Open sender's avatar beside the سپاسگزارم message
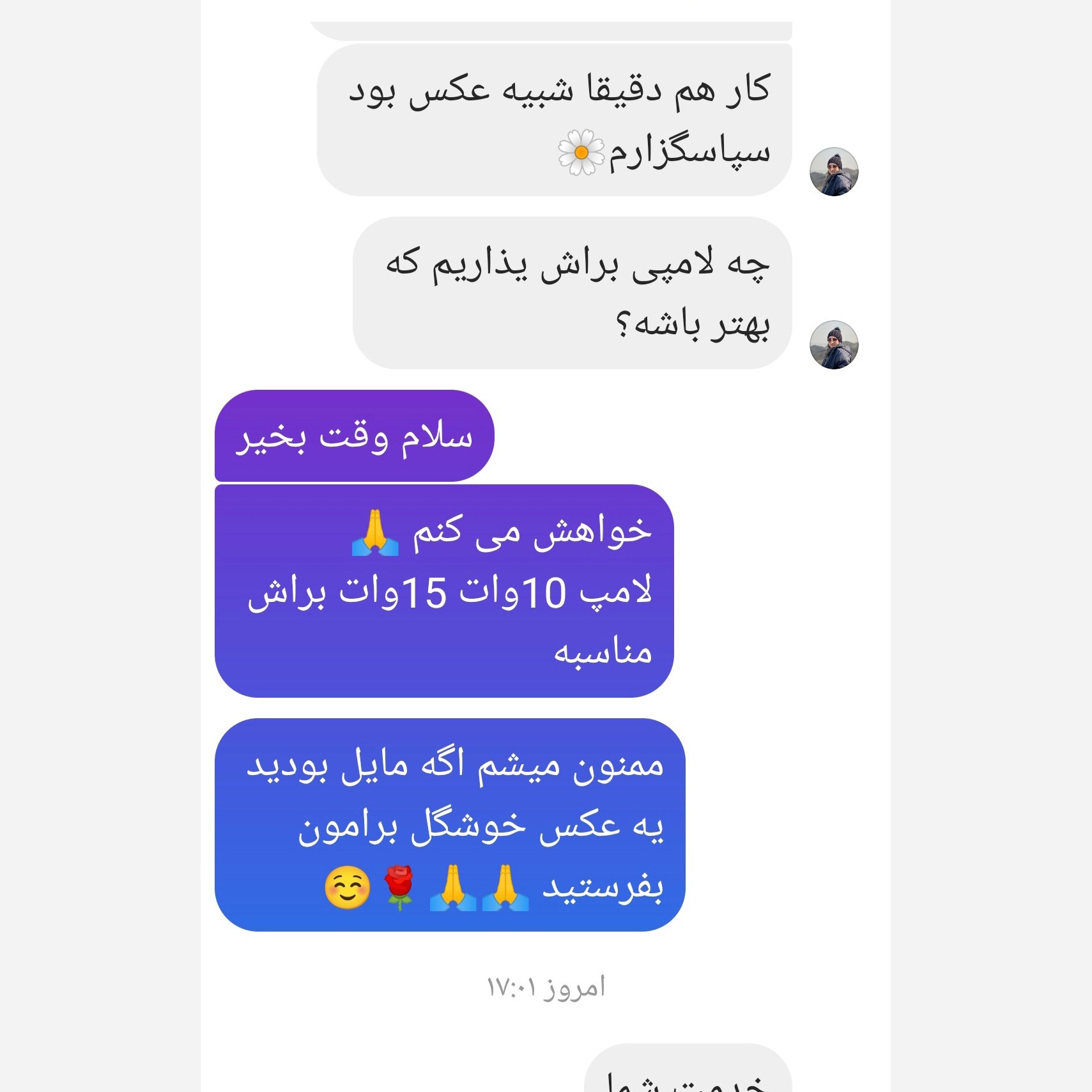The image size is (1092, 1092). (x=833, y=172)
